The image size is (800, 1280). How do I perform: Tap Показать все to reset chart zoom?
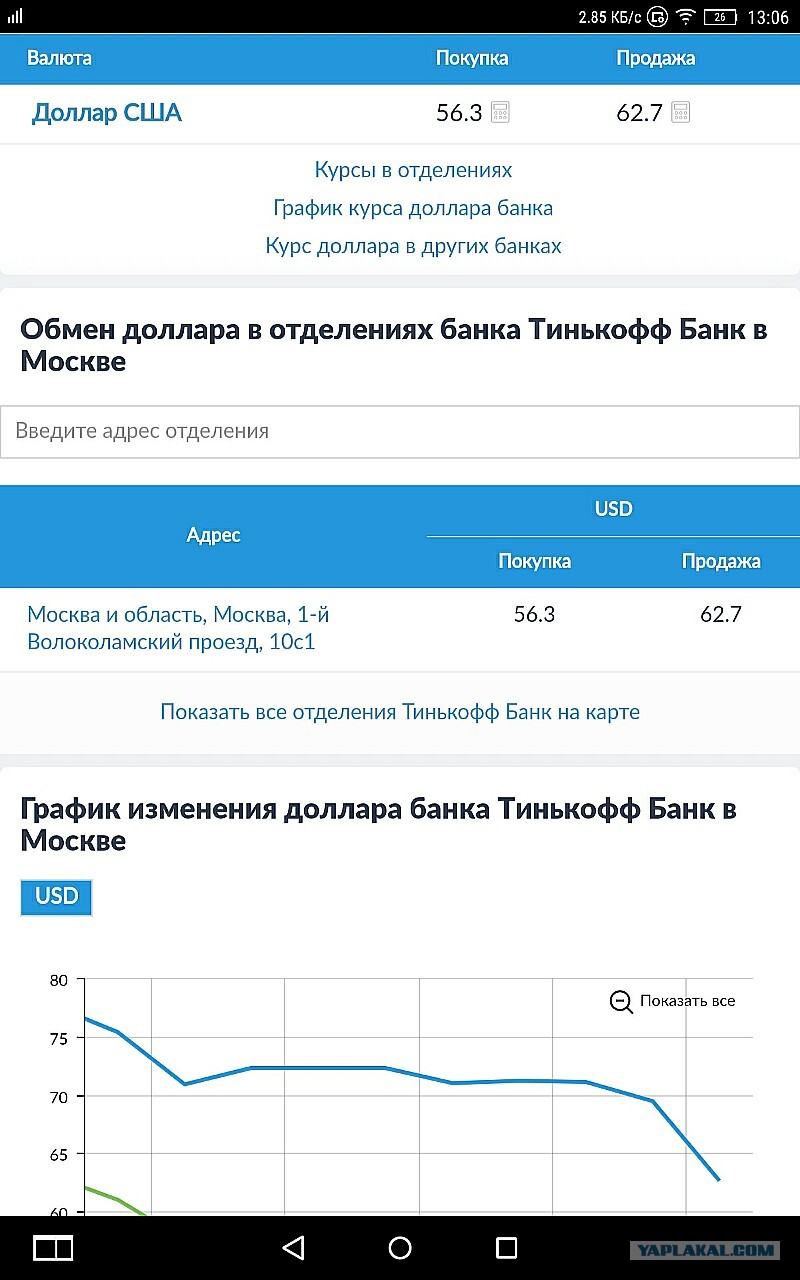coord(673,1001)
